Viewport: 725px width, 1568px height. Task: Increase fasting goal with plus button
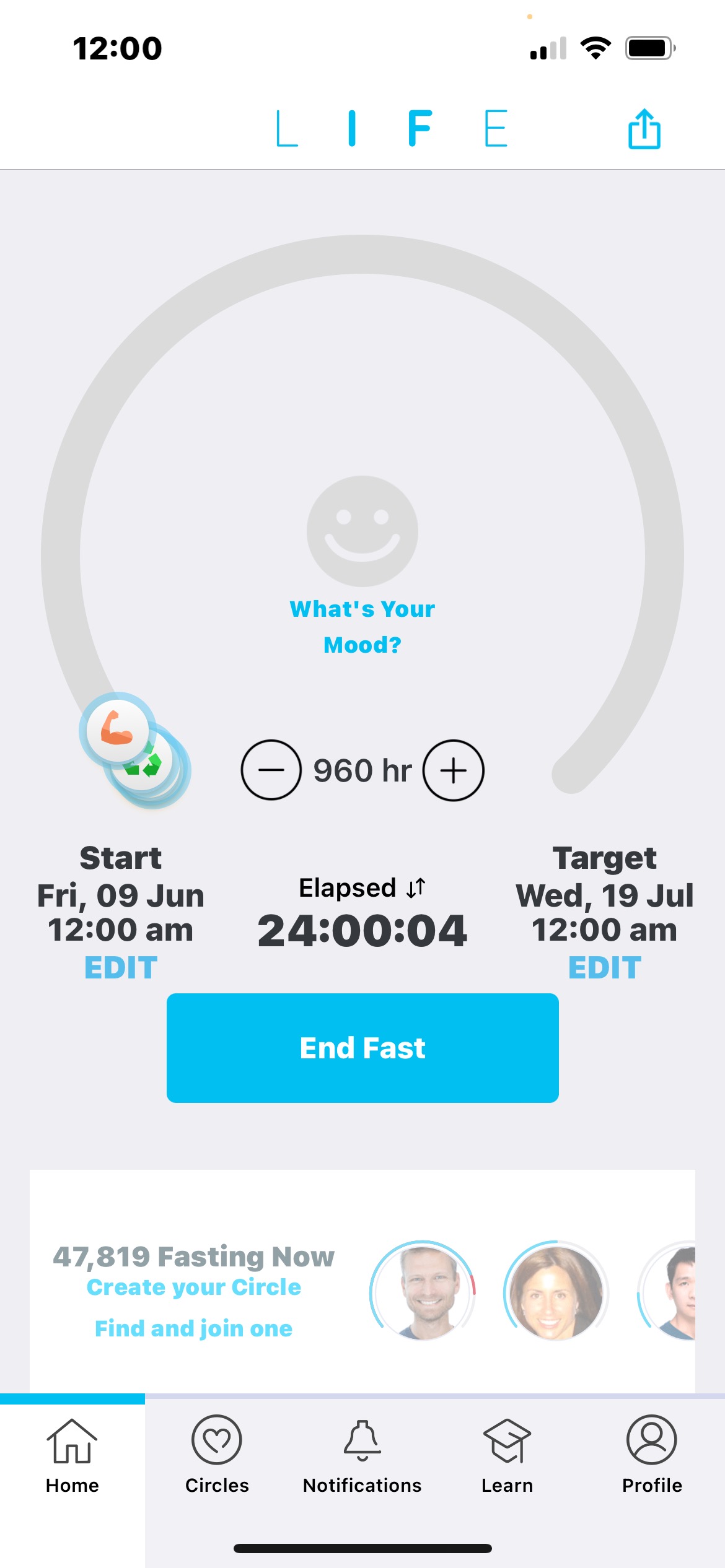pyautogui.click(x=454, y=770)
